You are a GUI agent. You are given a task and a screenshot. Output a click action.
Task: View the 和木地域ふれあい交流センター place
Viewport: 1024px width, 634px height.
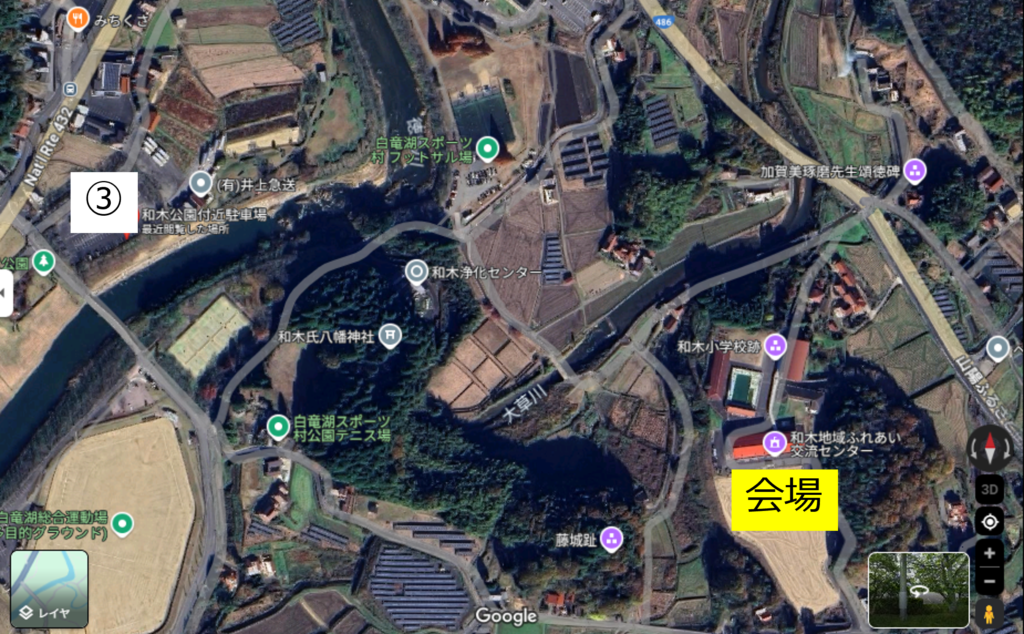773,442
